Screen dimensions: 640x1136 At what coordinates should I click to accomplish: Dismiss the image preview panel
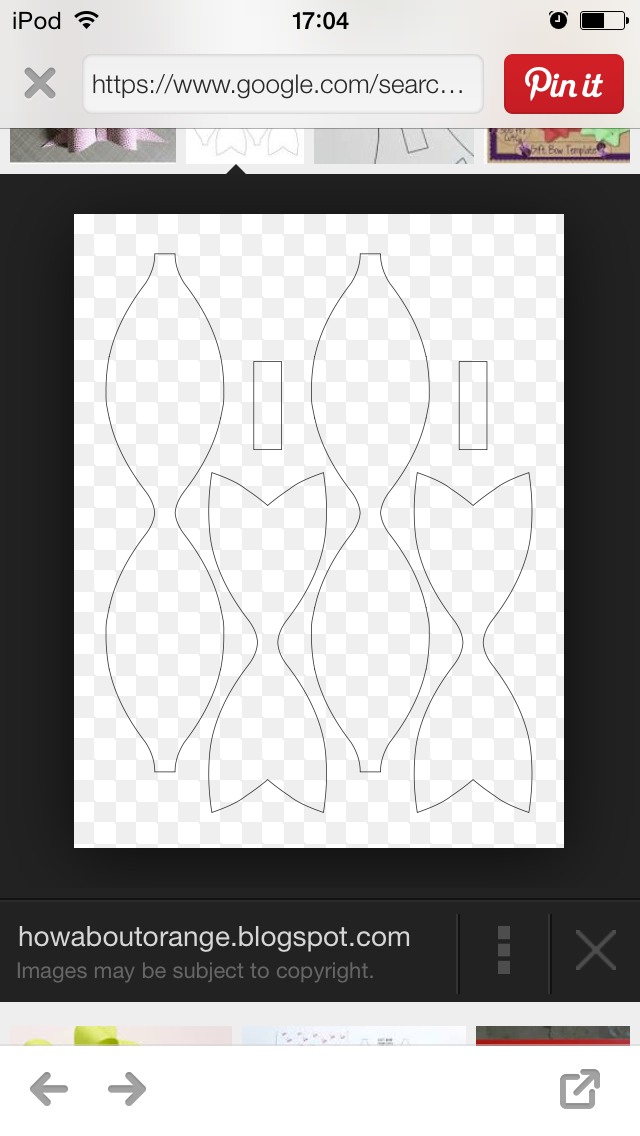tap(595, 950)
